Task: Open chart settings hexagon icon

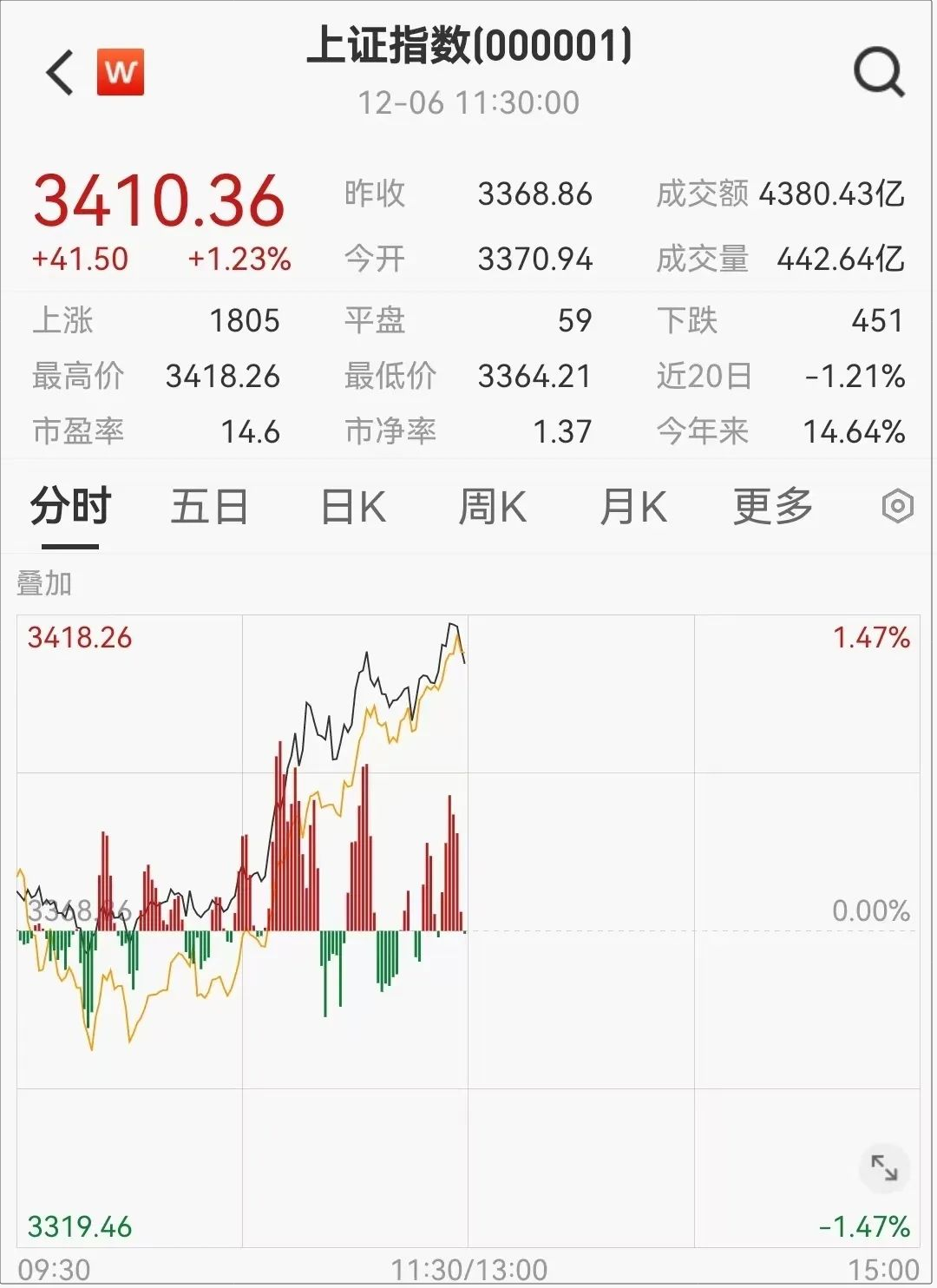Action: pos(897,506)
